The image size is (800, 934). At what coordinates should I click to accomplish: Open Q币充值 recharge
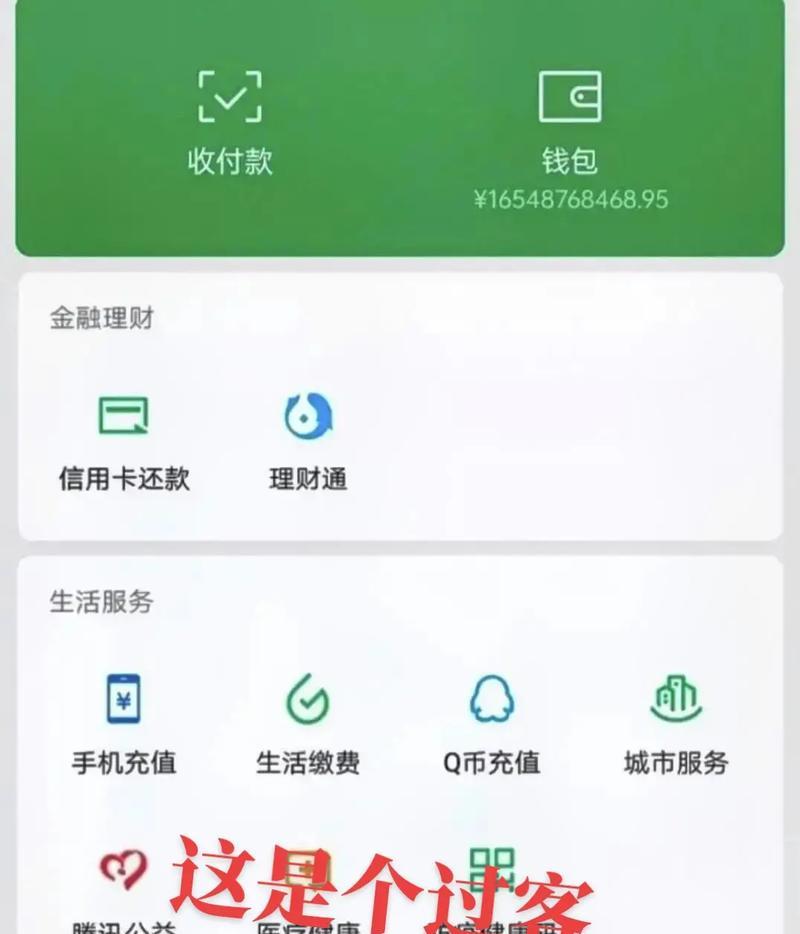coord(492,724)
